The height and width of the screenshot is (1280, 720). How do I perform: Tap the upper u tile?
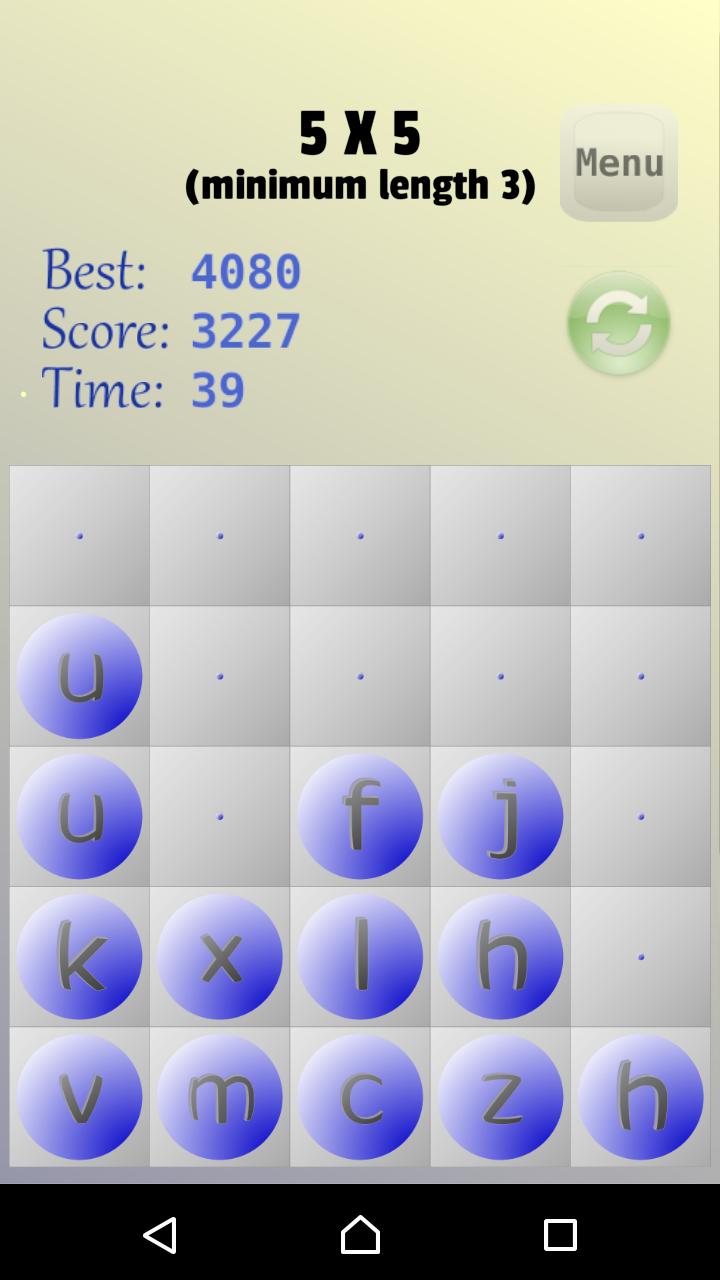tap(80, 676)
